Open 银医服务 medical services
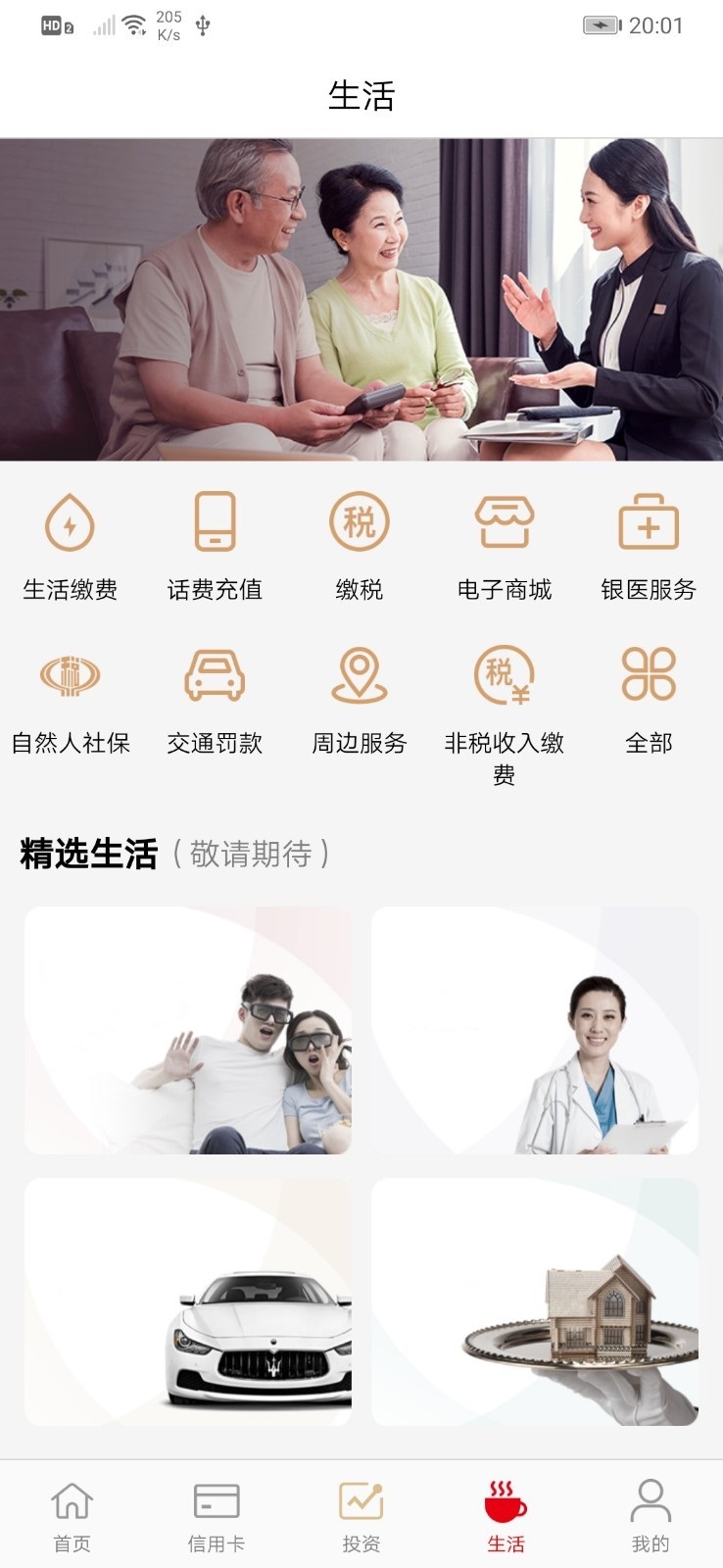 [649, 547]
